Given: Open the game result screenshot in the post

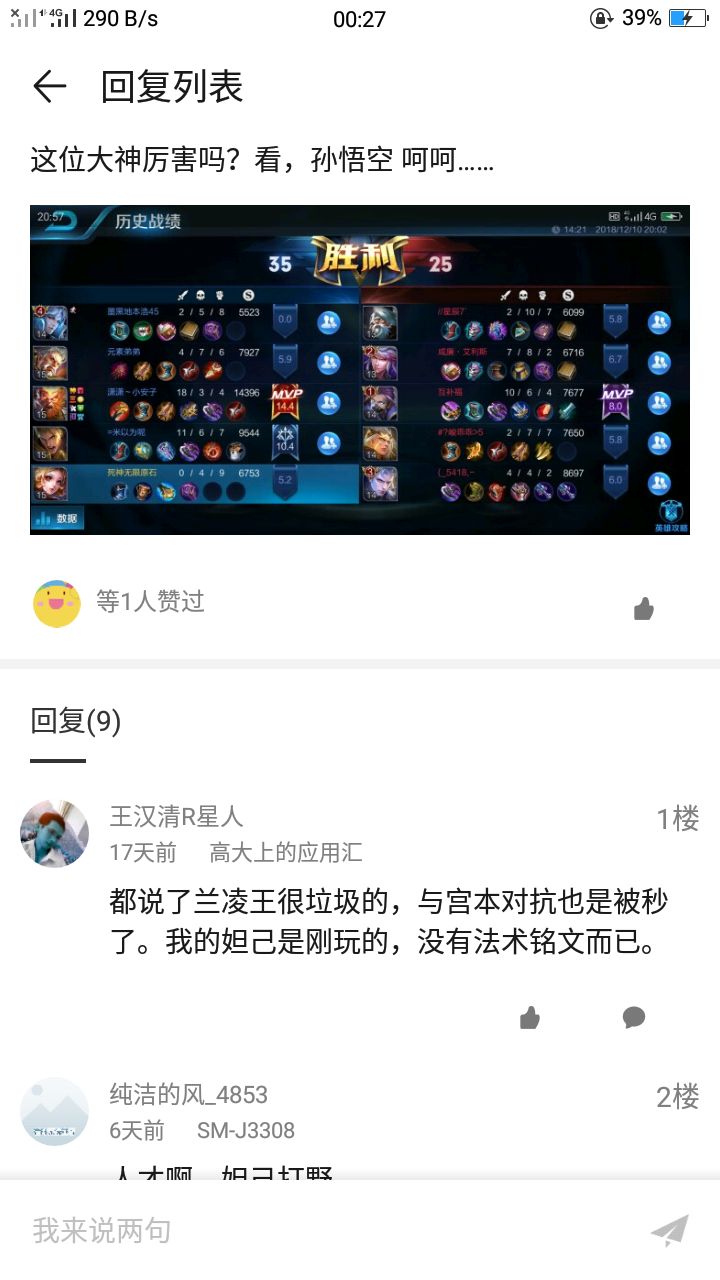Looking at the screenshot, I should click(x=360, y=370).
